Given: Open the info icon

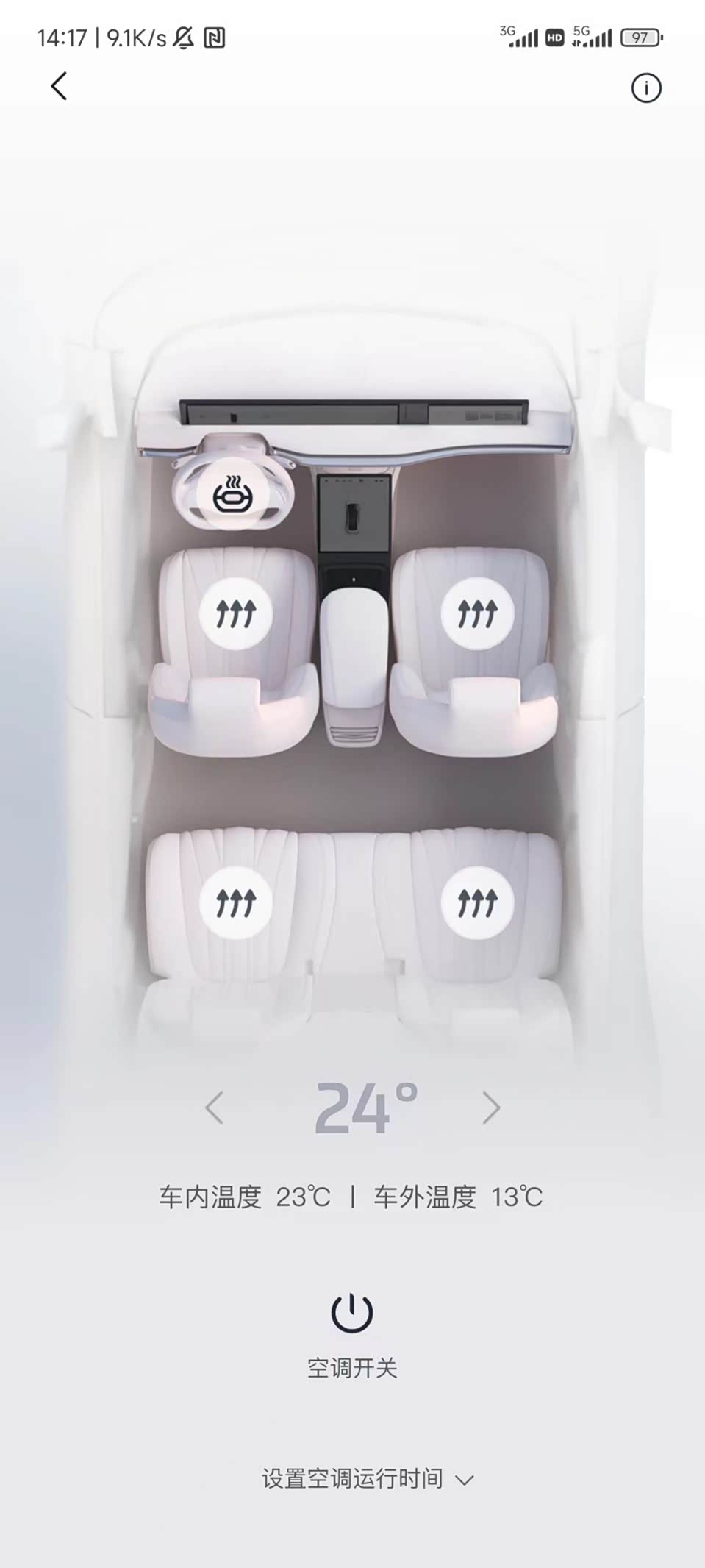Looking at the screenshot, I should coord(646,88).
